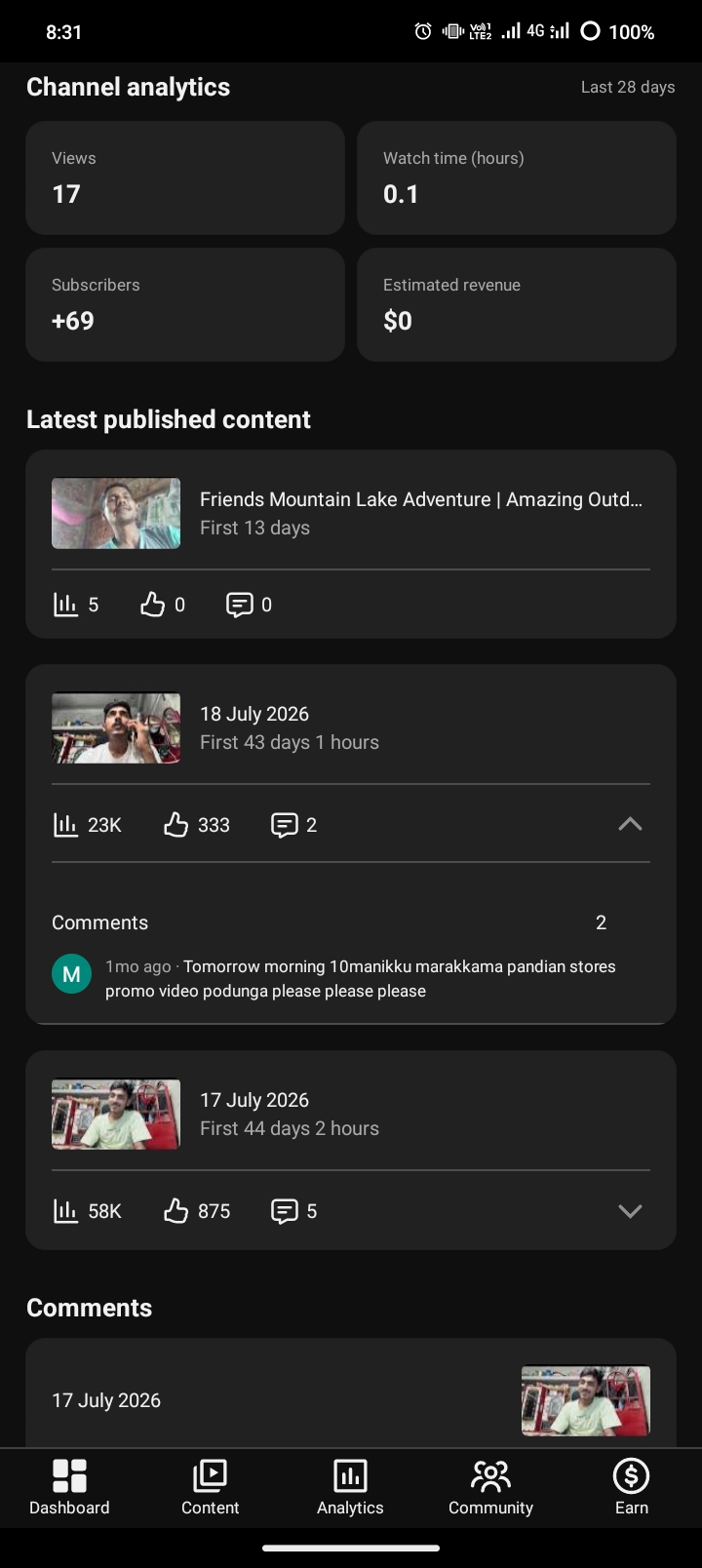702x1568 pixels.
Task: Open the Views analytics card
Action: coord(185,177)
